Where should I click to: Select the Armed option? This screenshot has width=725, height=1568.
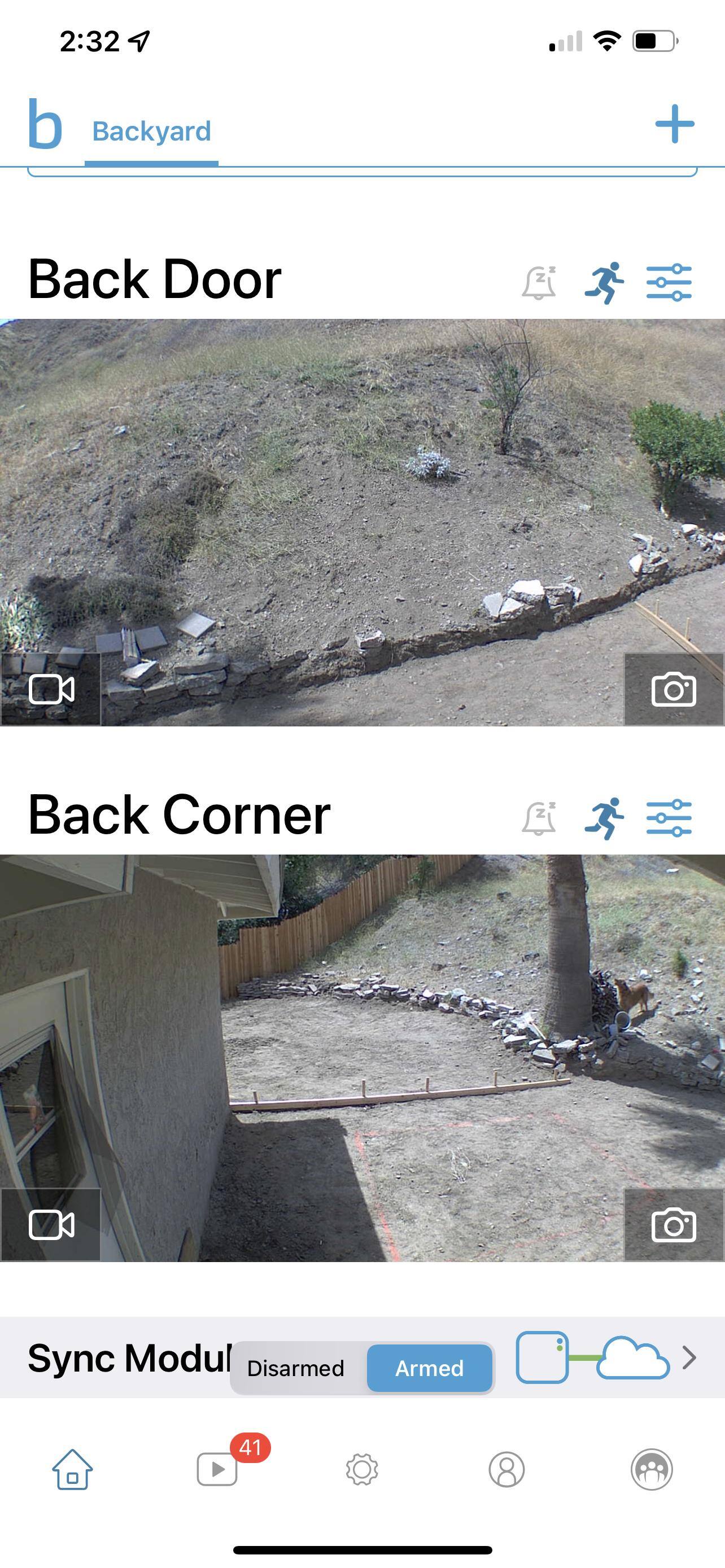tap(429, 1368)
